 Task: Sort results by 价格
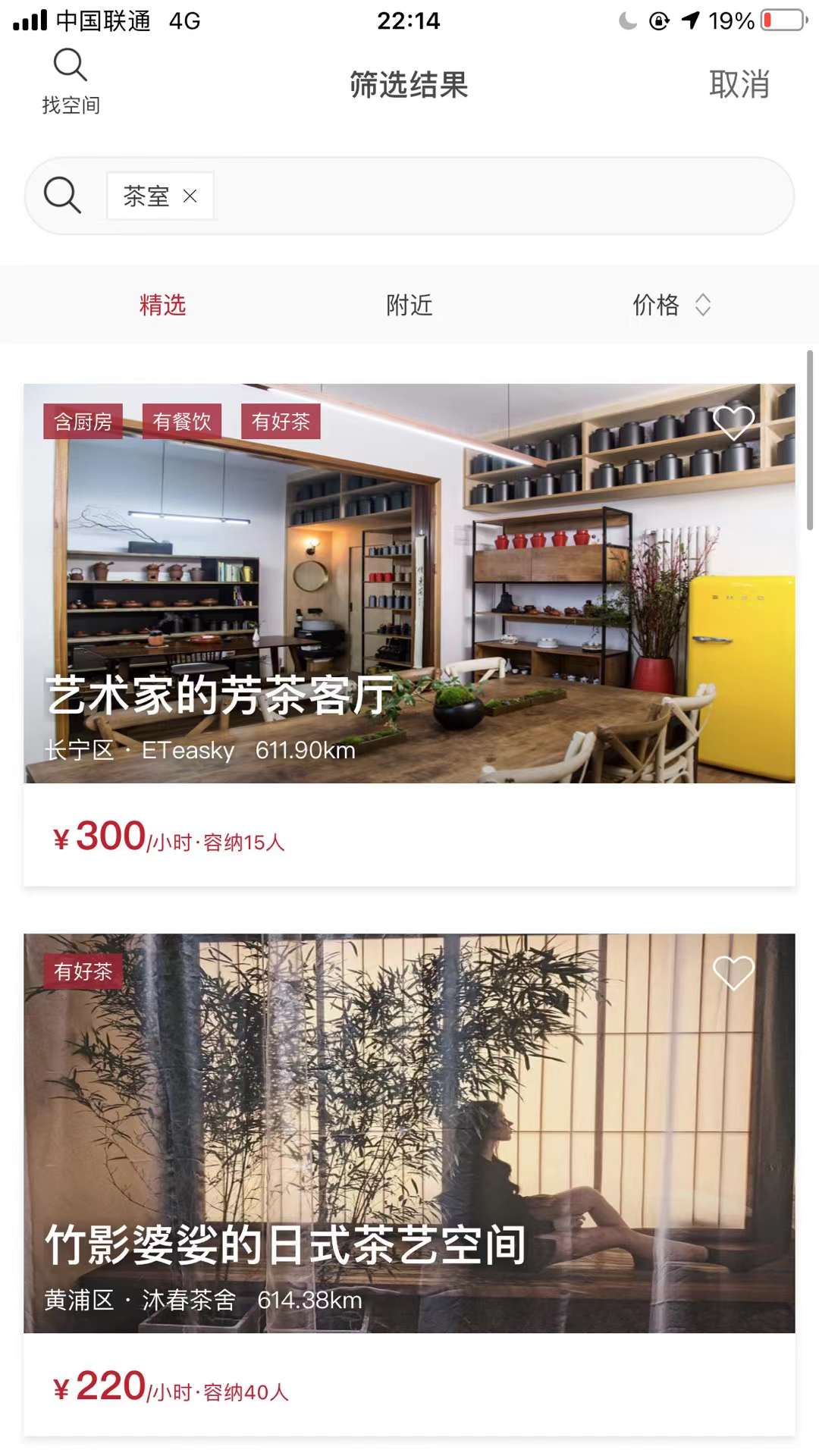(670, 305)
